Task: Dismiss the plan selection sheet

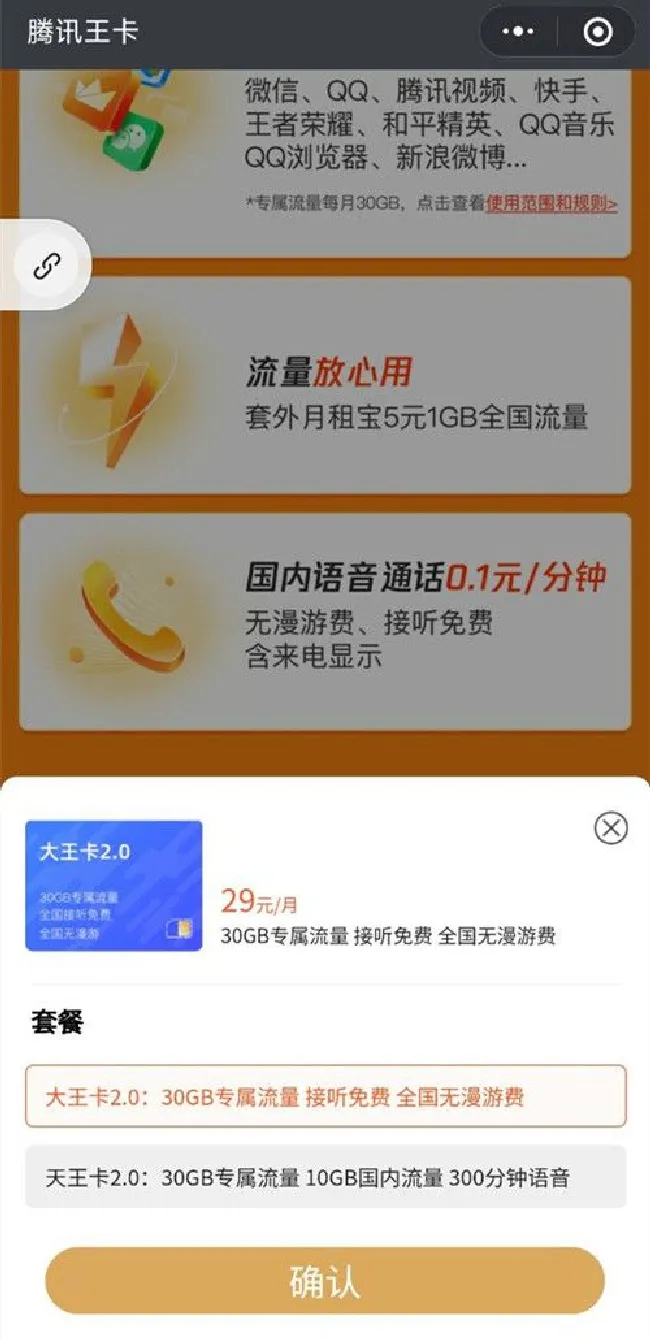Action: [x=610, y=828]
